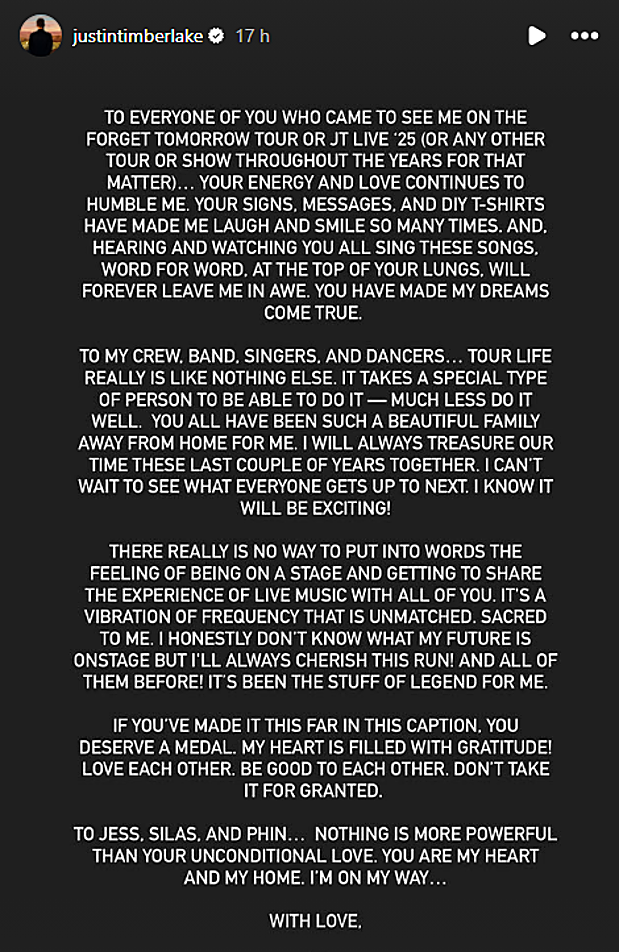Resume story playback
The image size is (619, 952).
tap(537, 36)
